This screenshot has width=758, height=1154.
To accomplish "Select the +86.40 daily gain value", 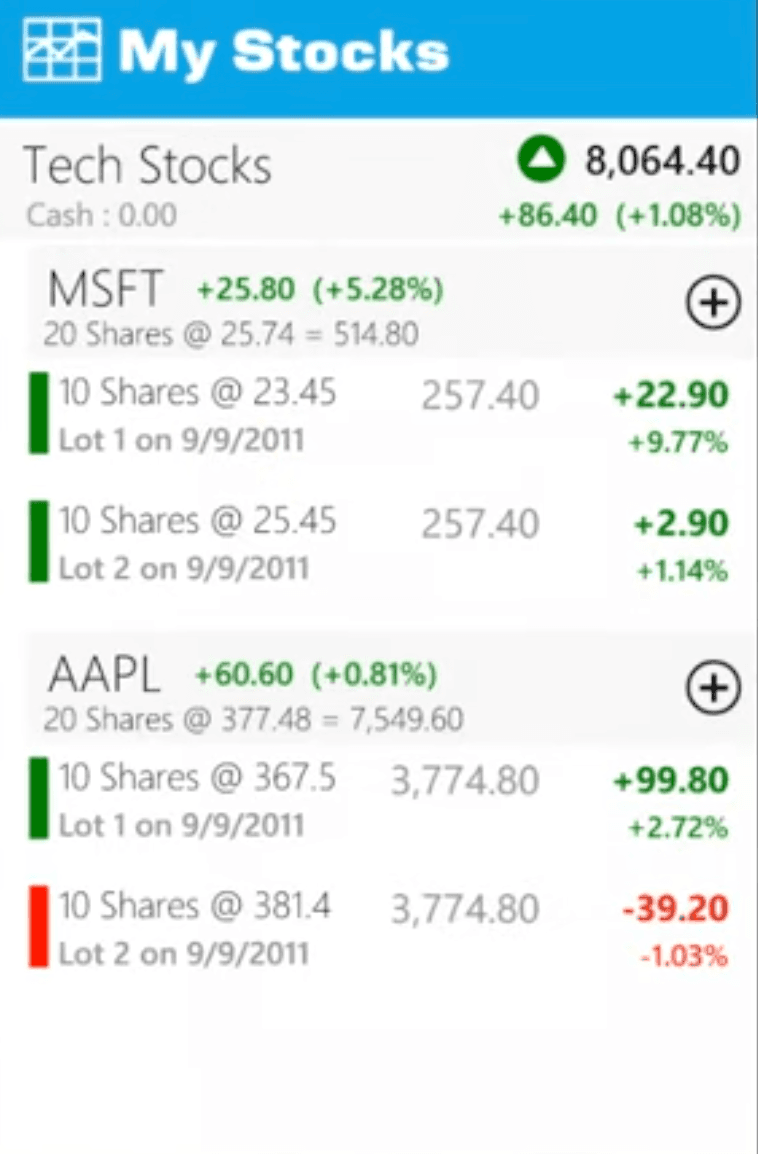I will coord(543,216).
